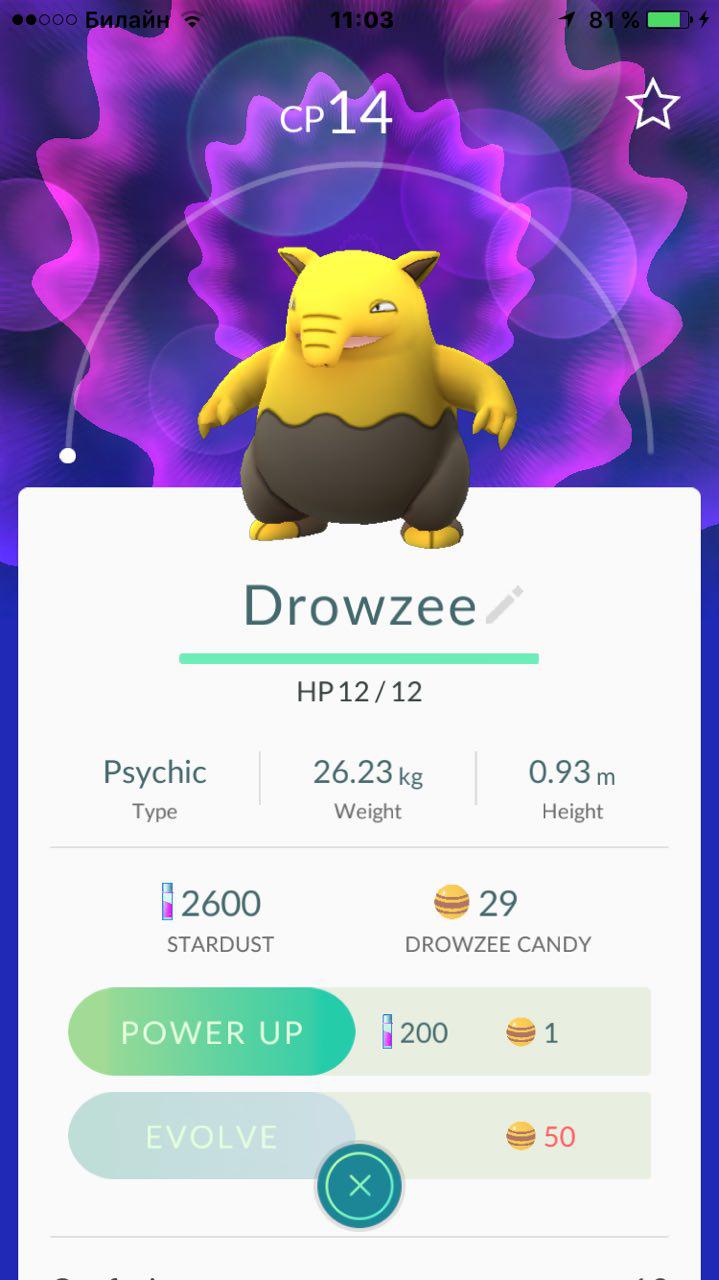Mark Drowzee as favorite with the star
This screenshot has width=719, height=1280.
(x=652, y=105)
